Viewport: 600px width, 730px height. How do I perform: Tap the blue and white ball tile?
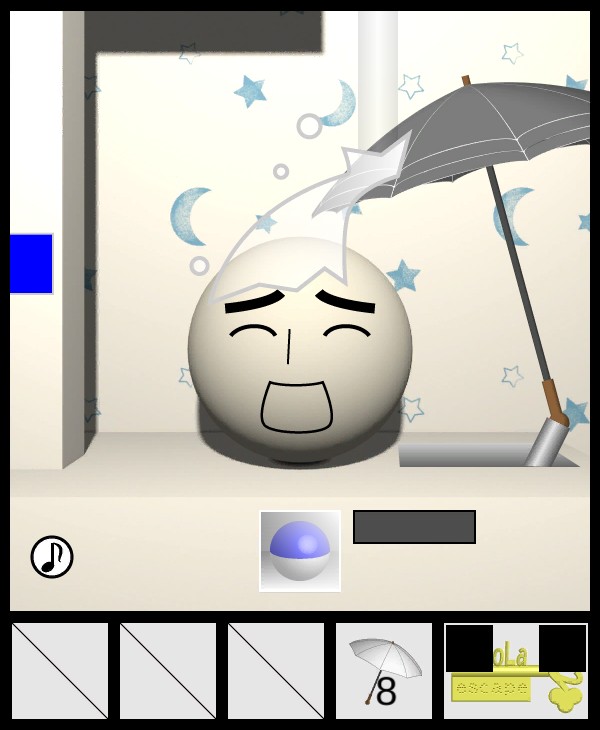[300, 551]
